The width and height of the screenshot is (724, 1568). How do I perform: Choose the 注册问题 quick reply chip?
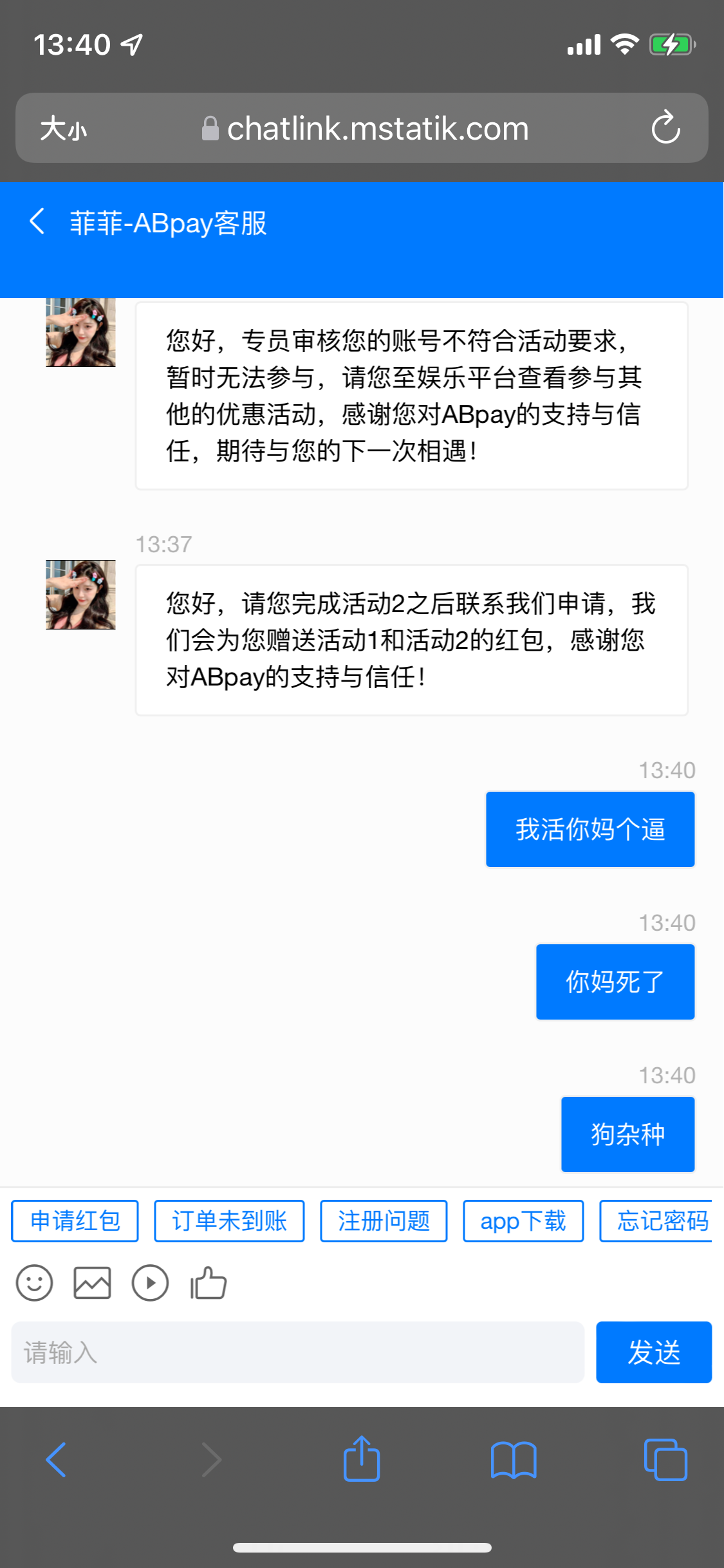tap(384, 1220)
